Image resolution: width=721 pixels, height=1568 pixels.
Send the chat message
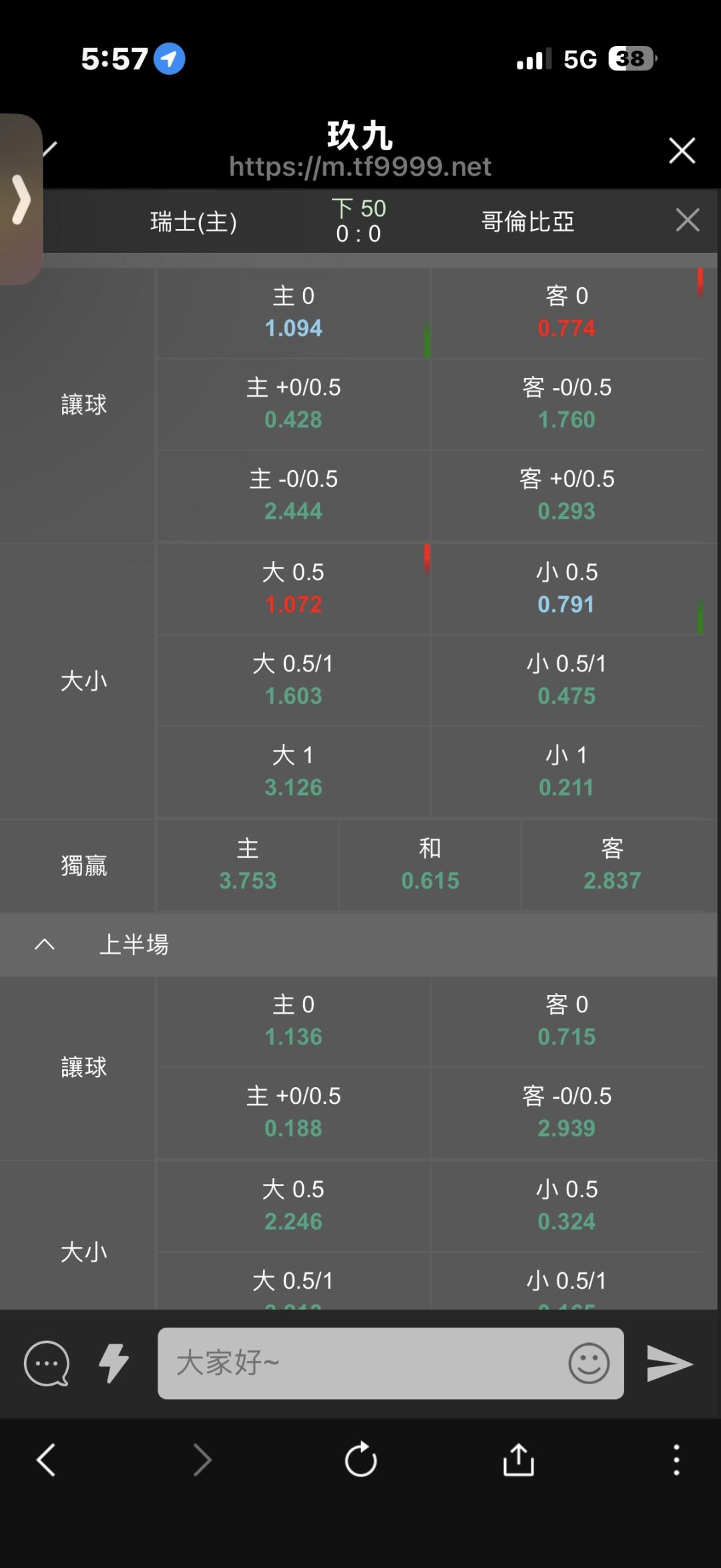tap(670, 1363)
